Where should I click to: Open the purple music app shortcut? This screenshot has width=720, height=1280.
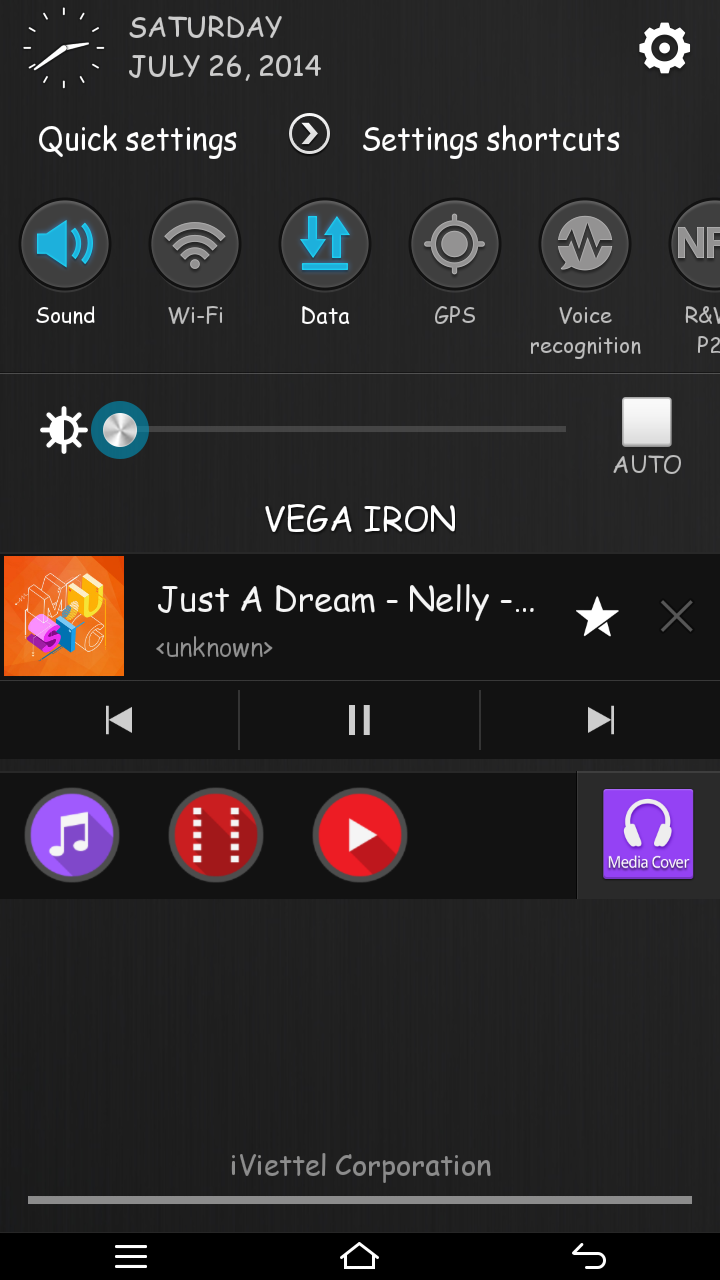coord(72,835)
